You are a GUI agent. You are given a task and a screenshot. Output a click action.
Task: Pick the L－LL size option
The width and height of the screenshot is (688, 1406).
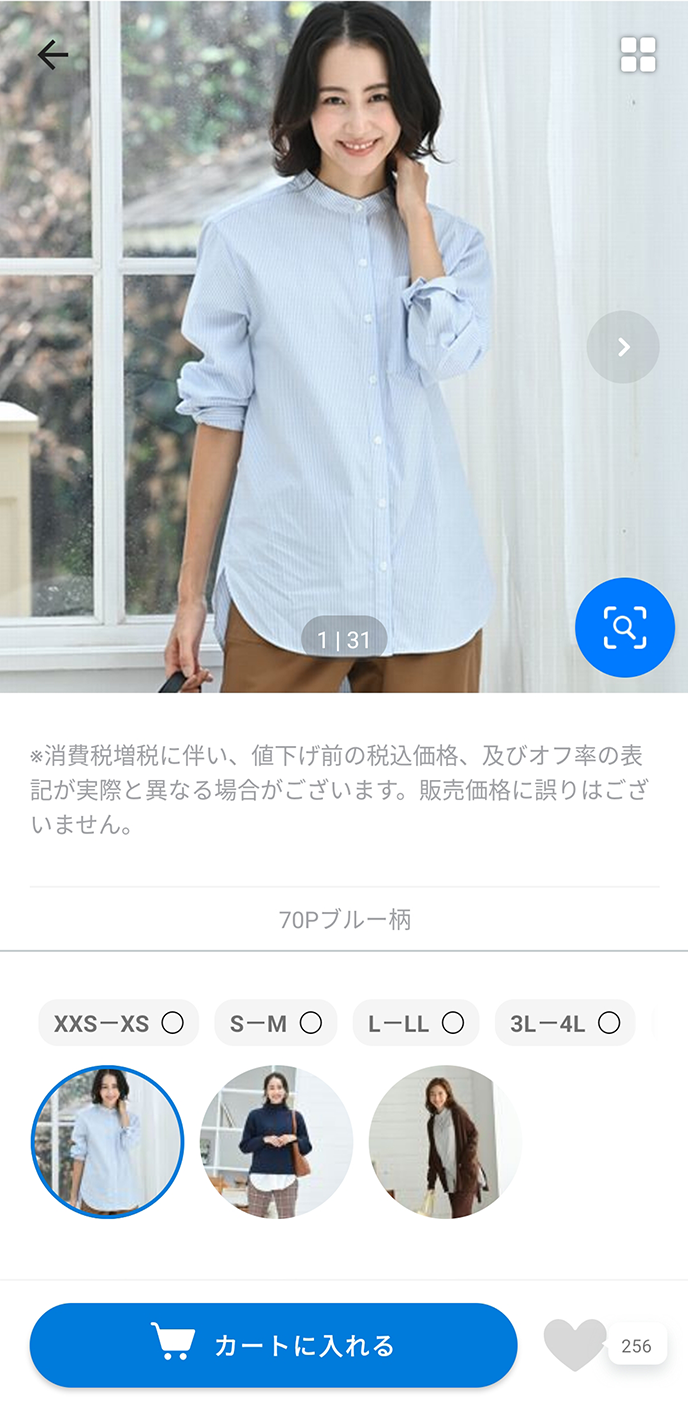tap(415, 1023)
